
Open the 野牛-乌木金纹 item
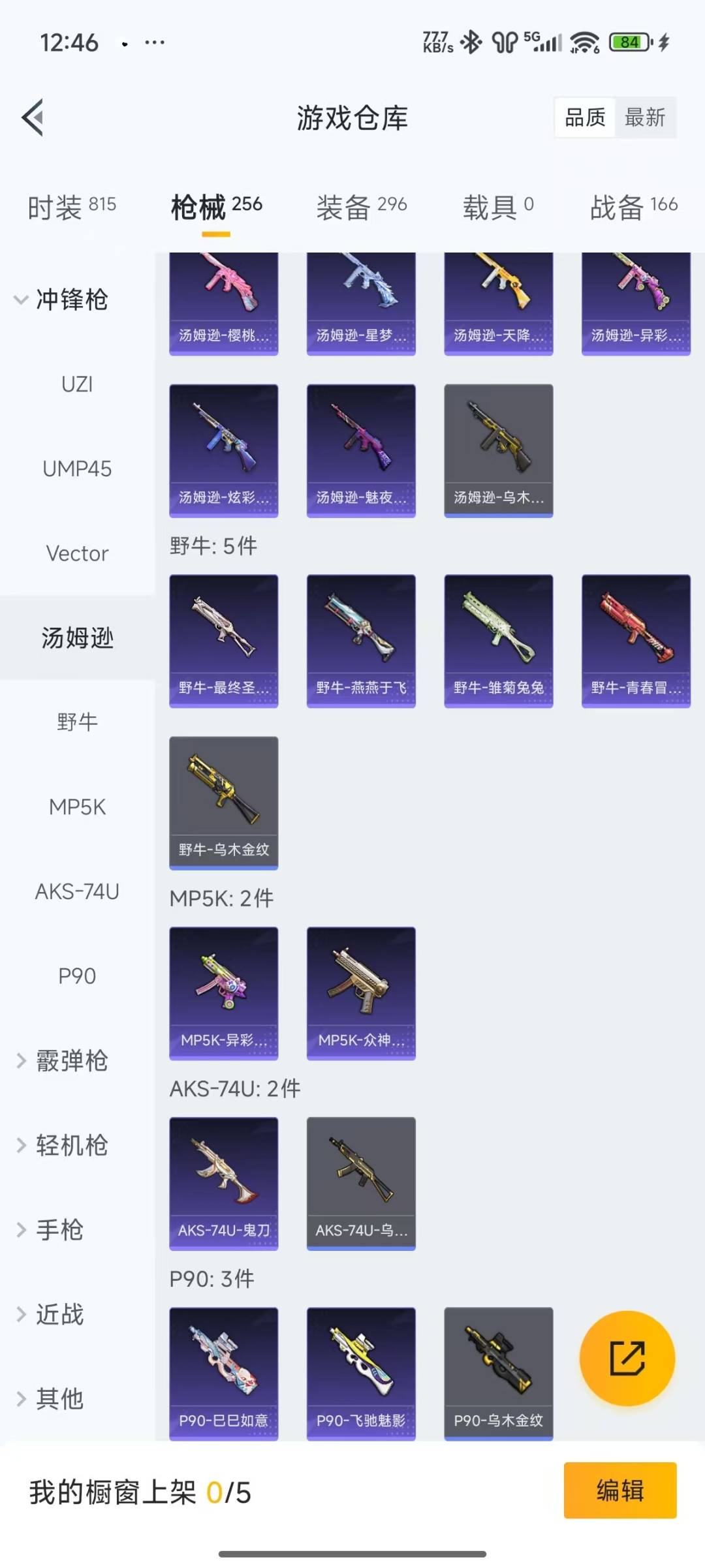pyautogui.click(x=223, y=802)
